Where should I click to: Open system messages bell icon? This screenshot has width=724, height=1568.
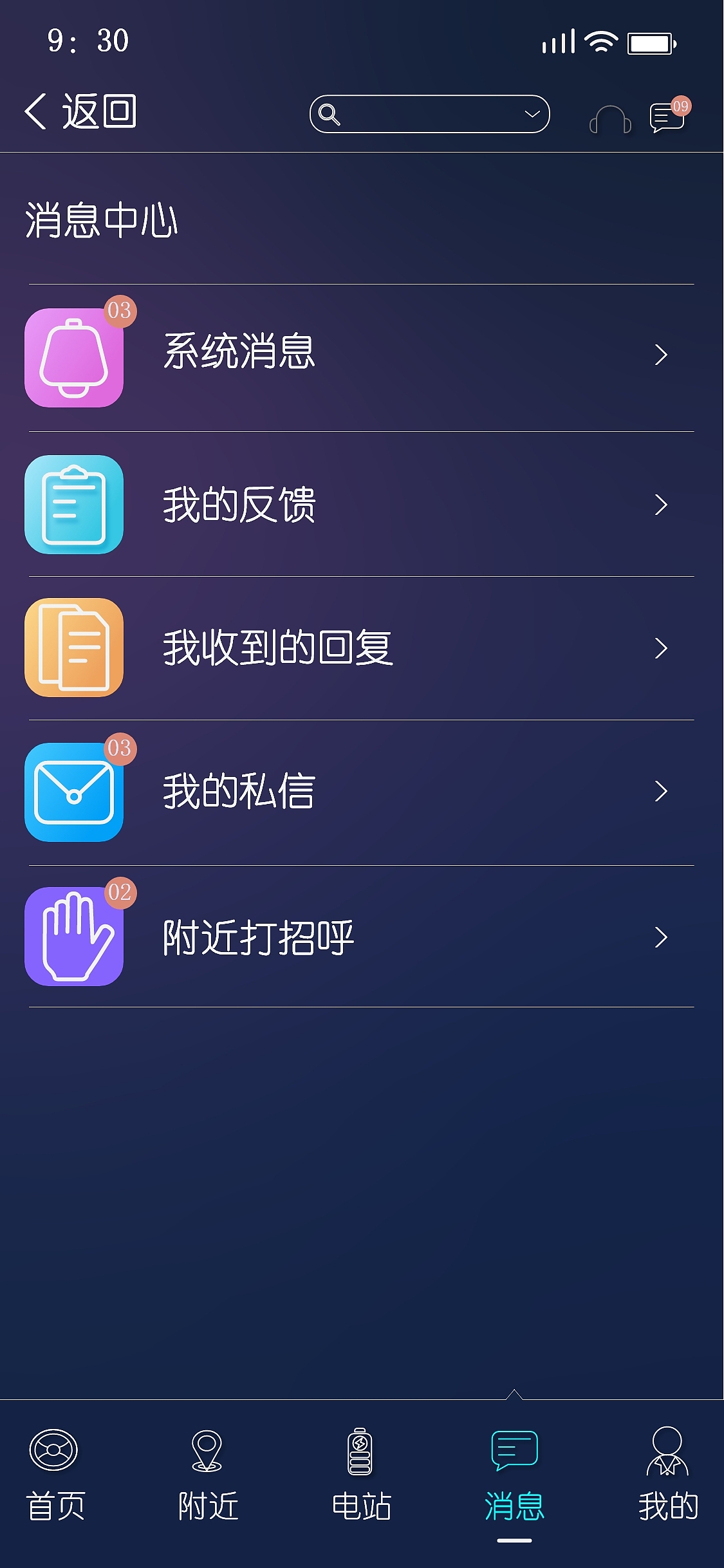click(73, 357)
